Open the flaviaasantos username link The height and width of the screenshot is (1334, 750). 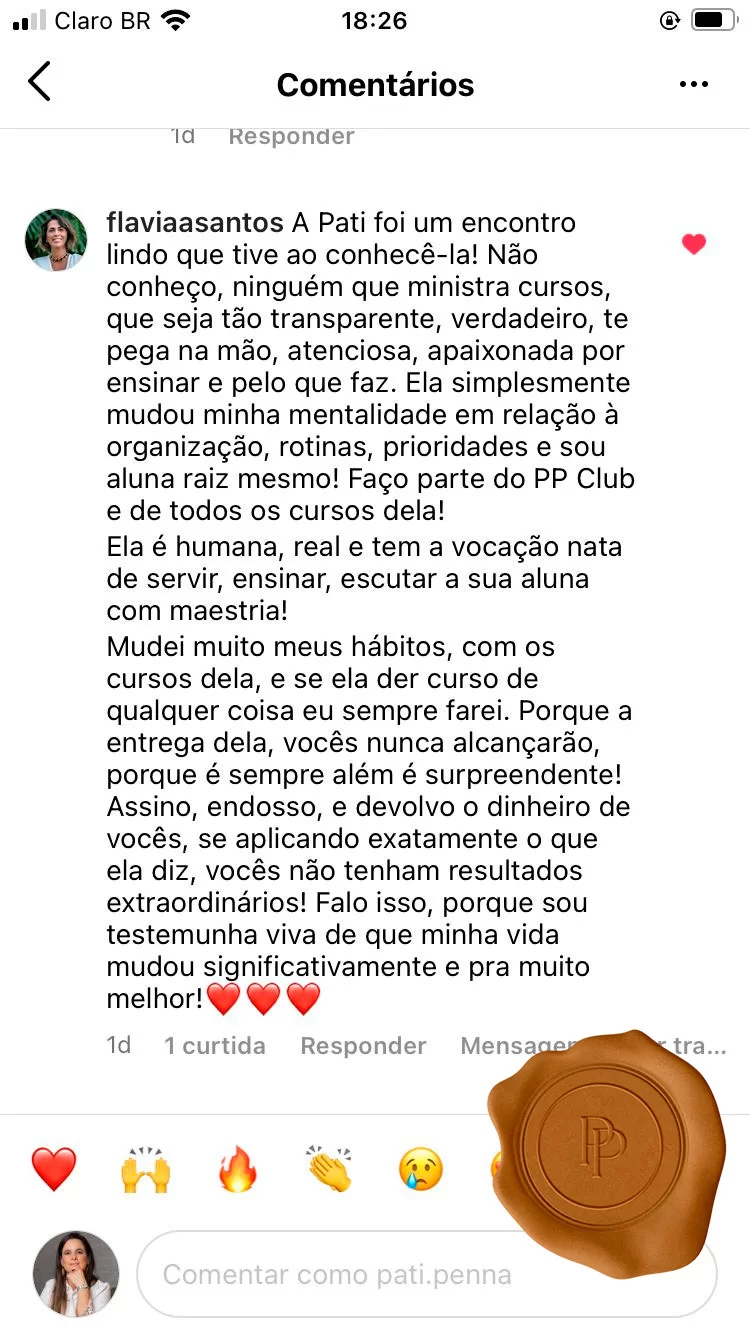click(195, 222)
